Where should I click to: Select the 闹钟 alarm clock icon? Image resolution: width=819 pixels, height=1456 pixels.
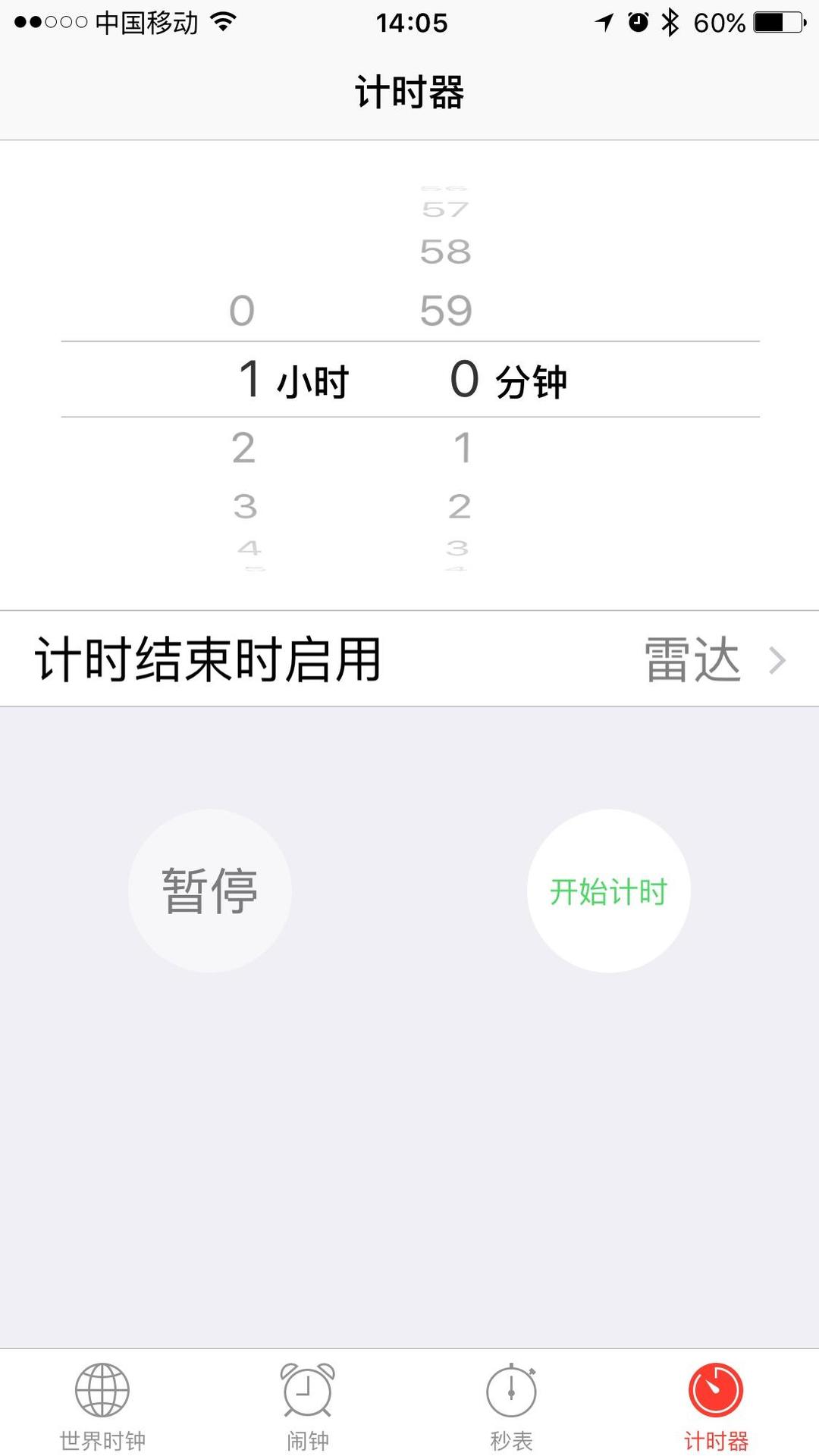point(307,1392)
